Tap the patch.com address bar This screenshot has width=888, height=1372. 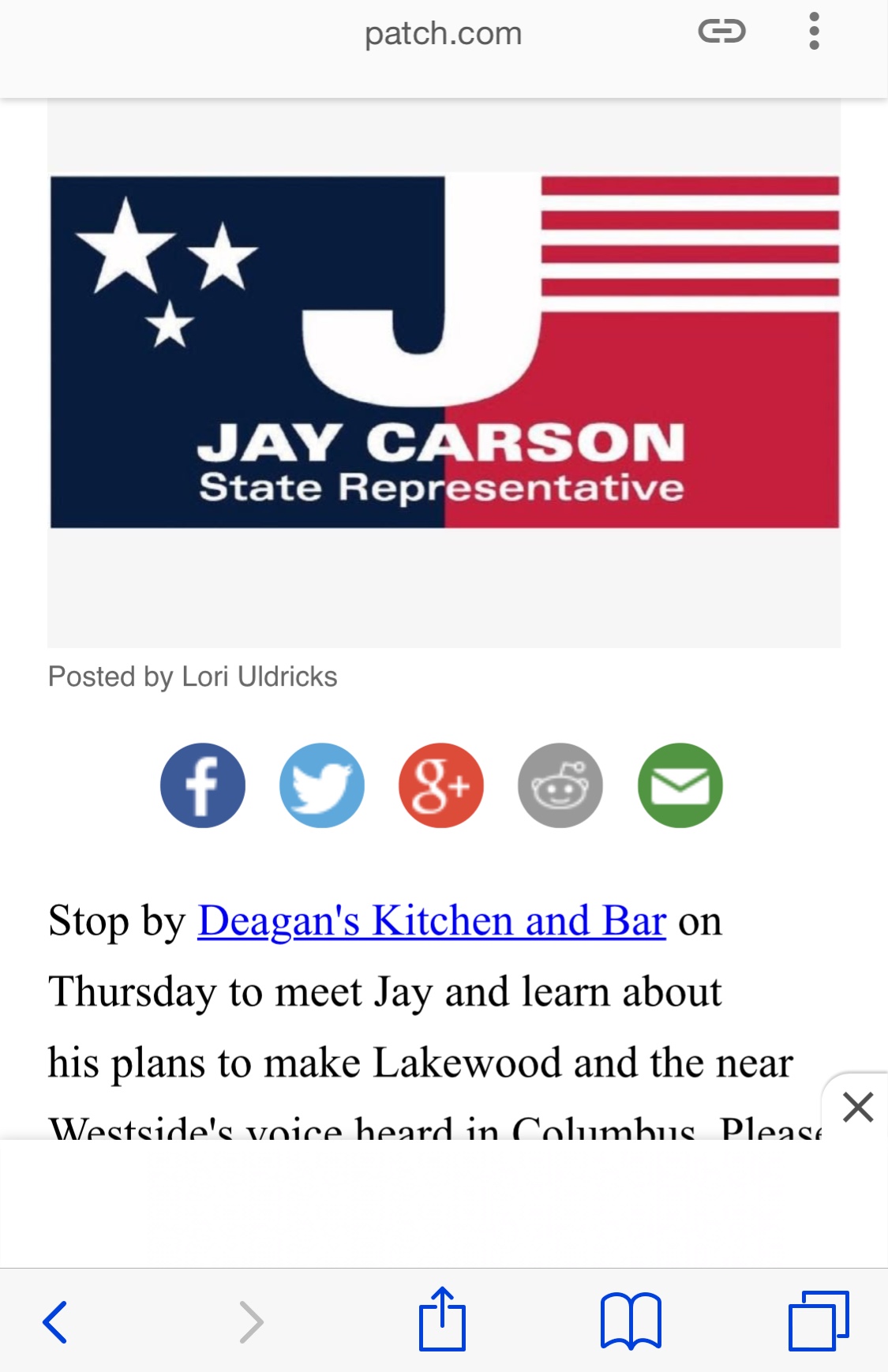pos(443,34)
